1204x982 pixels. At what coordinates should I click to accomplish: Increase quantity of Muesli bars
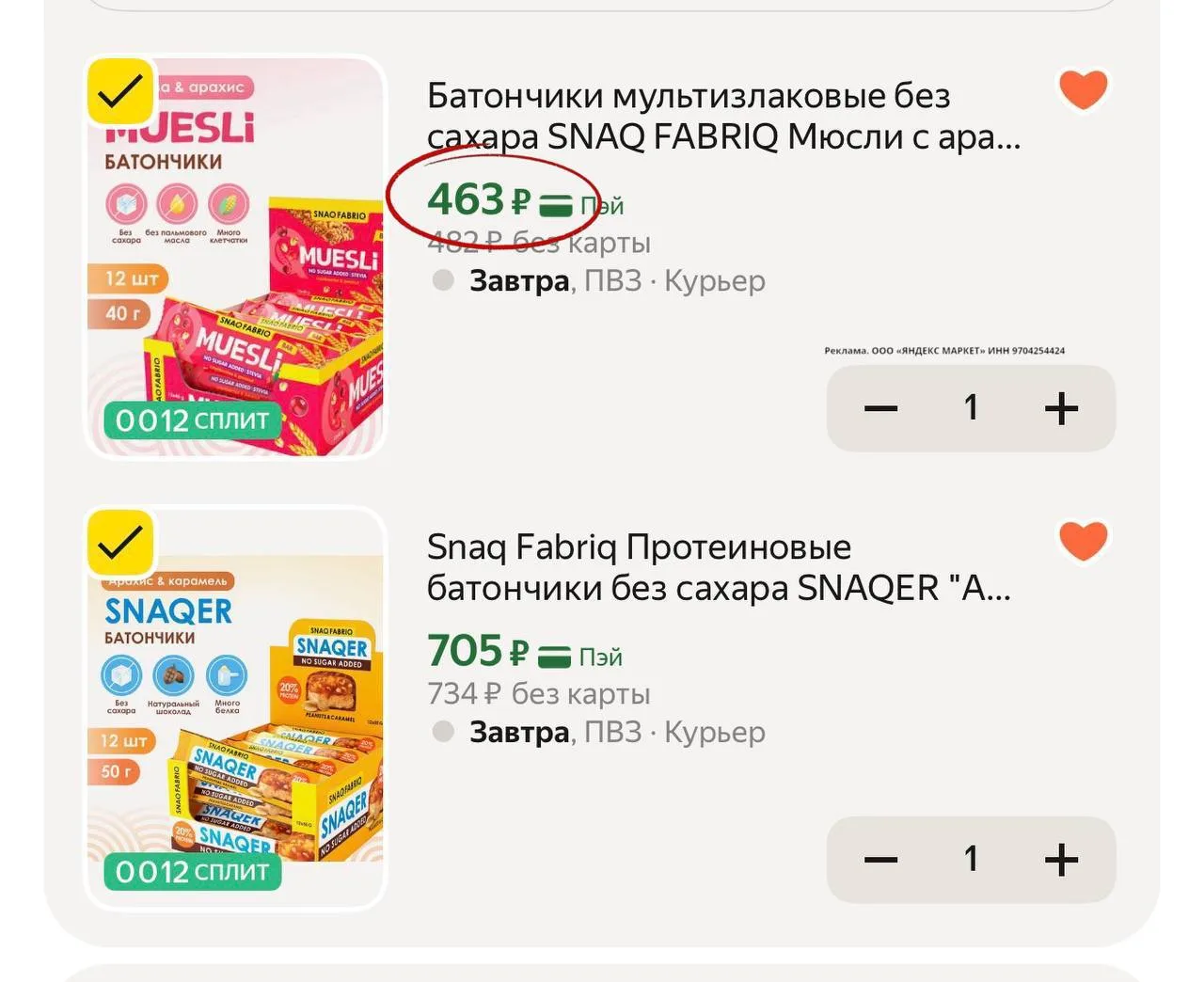point(1061,408)
